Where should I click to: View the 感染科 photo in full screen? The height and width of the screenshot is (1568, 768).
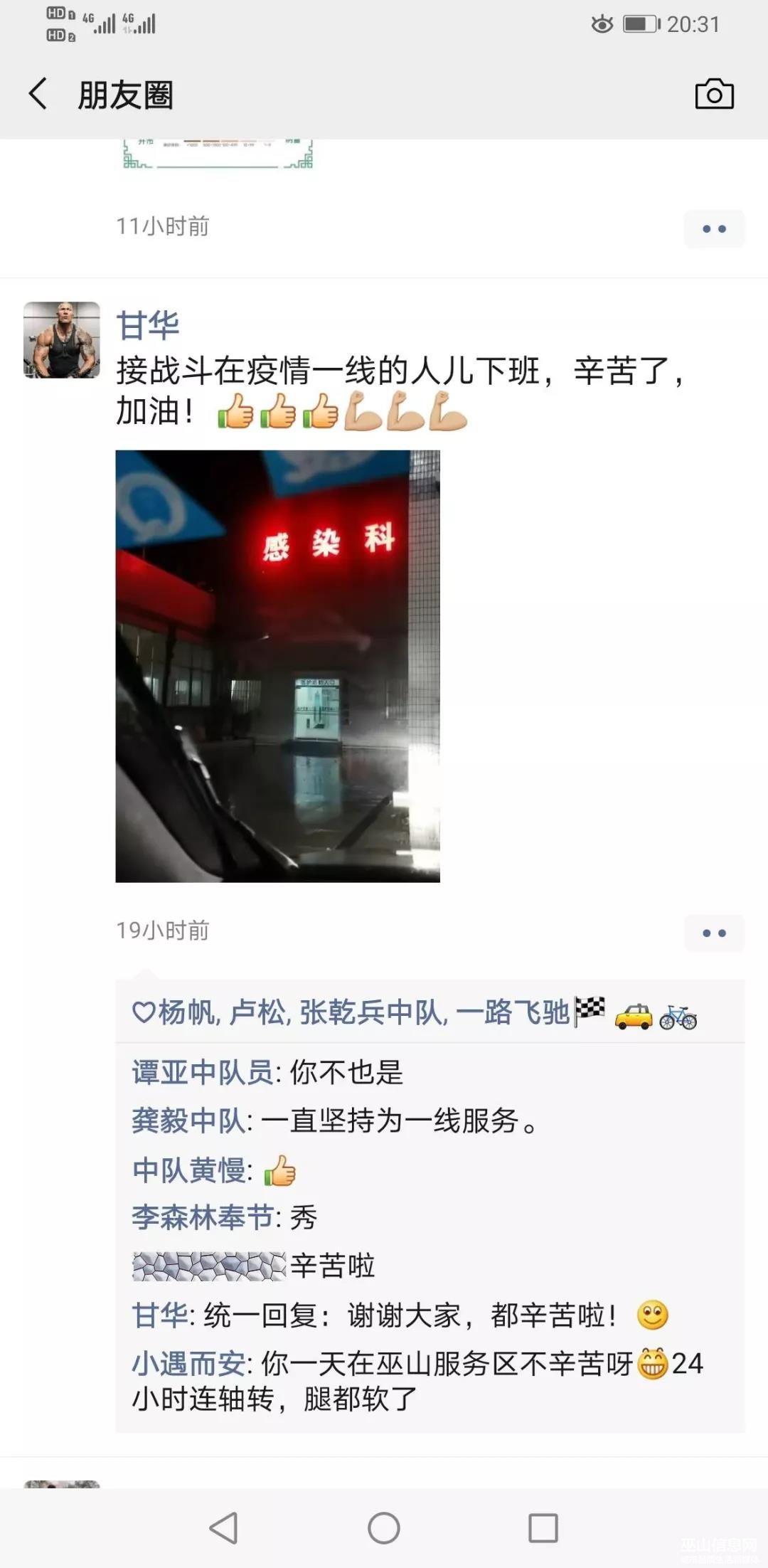[277, 666]
